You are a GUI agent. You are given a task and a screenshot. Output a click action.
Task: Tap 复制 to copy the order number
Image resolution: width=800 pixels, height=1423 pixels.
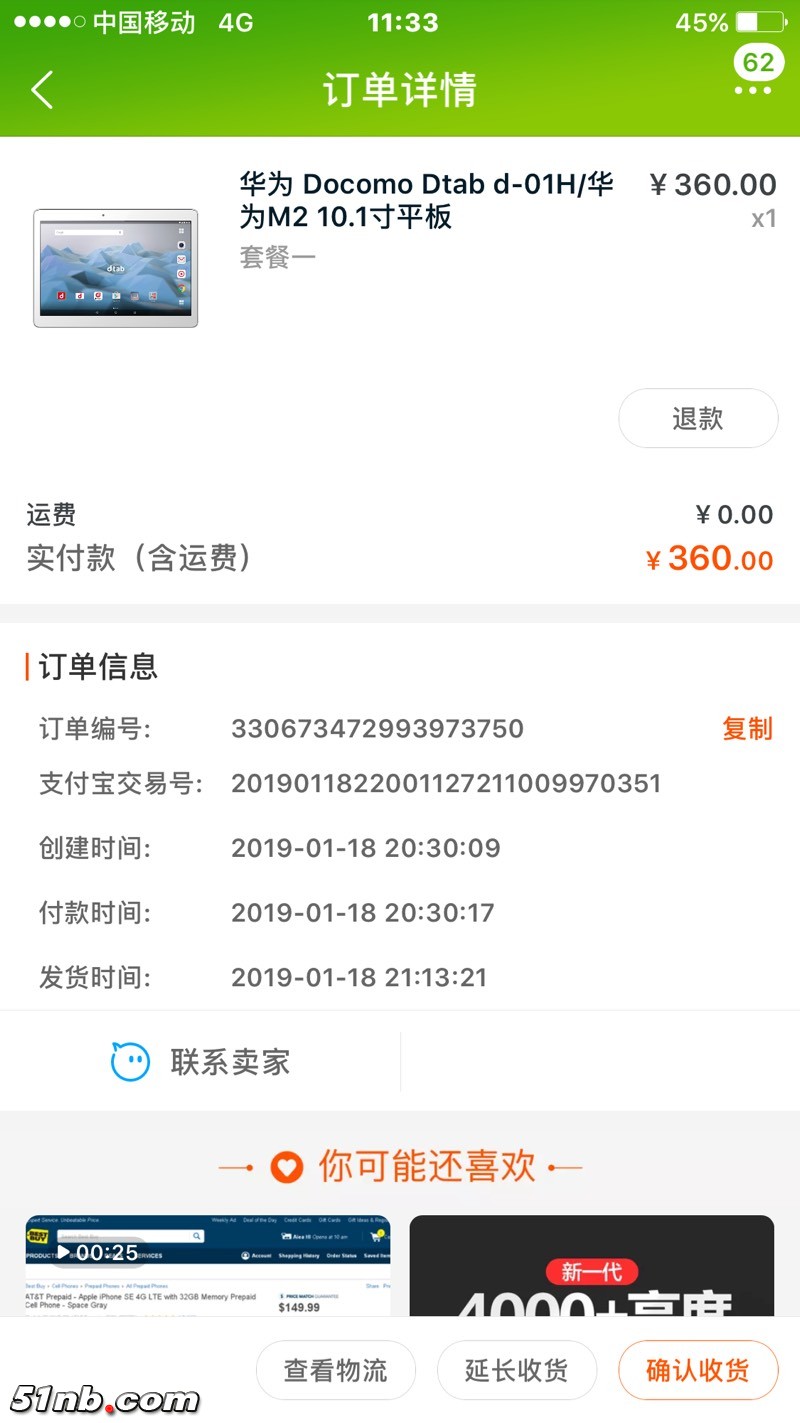(x=746, y=729)
